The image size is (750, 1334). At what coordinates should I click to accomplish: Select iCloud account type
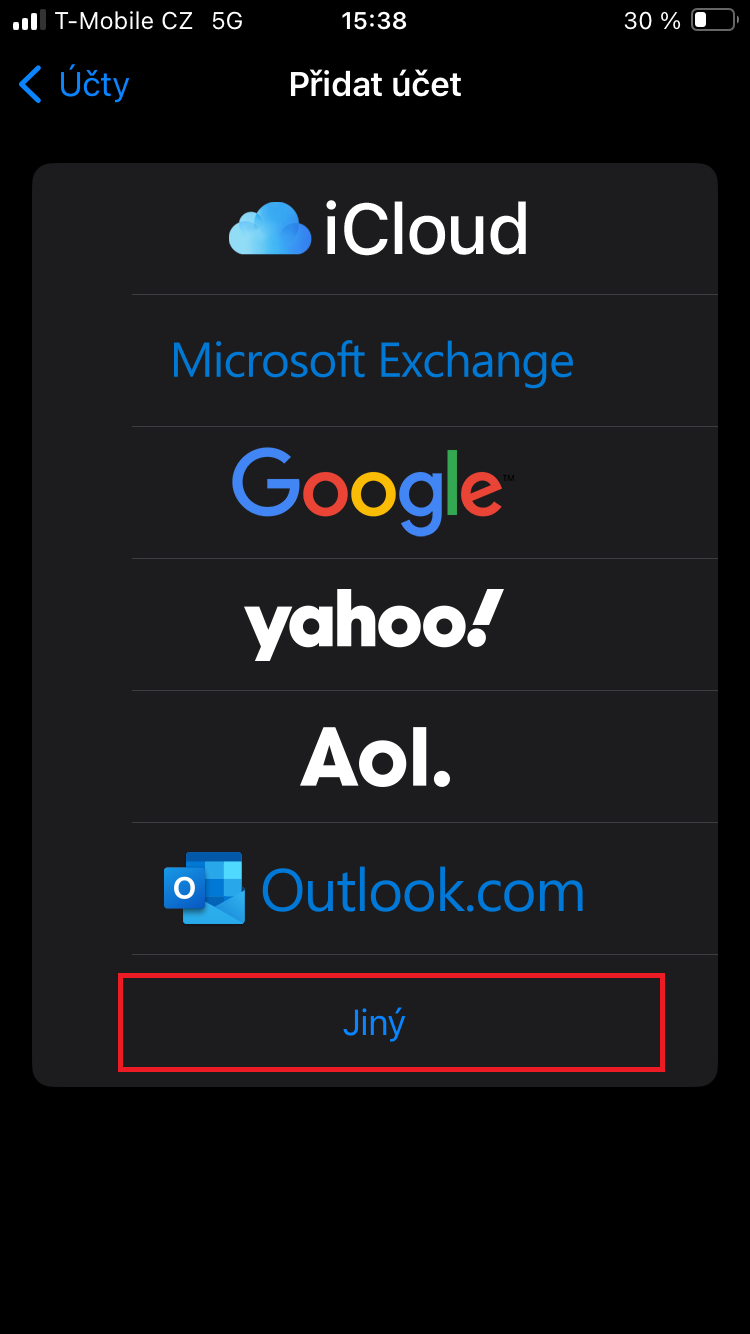[378, 229]
